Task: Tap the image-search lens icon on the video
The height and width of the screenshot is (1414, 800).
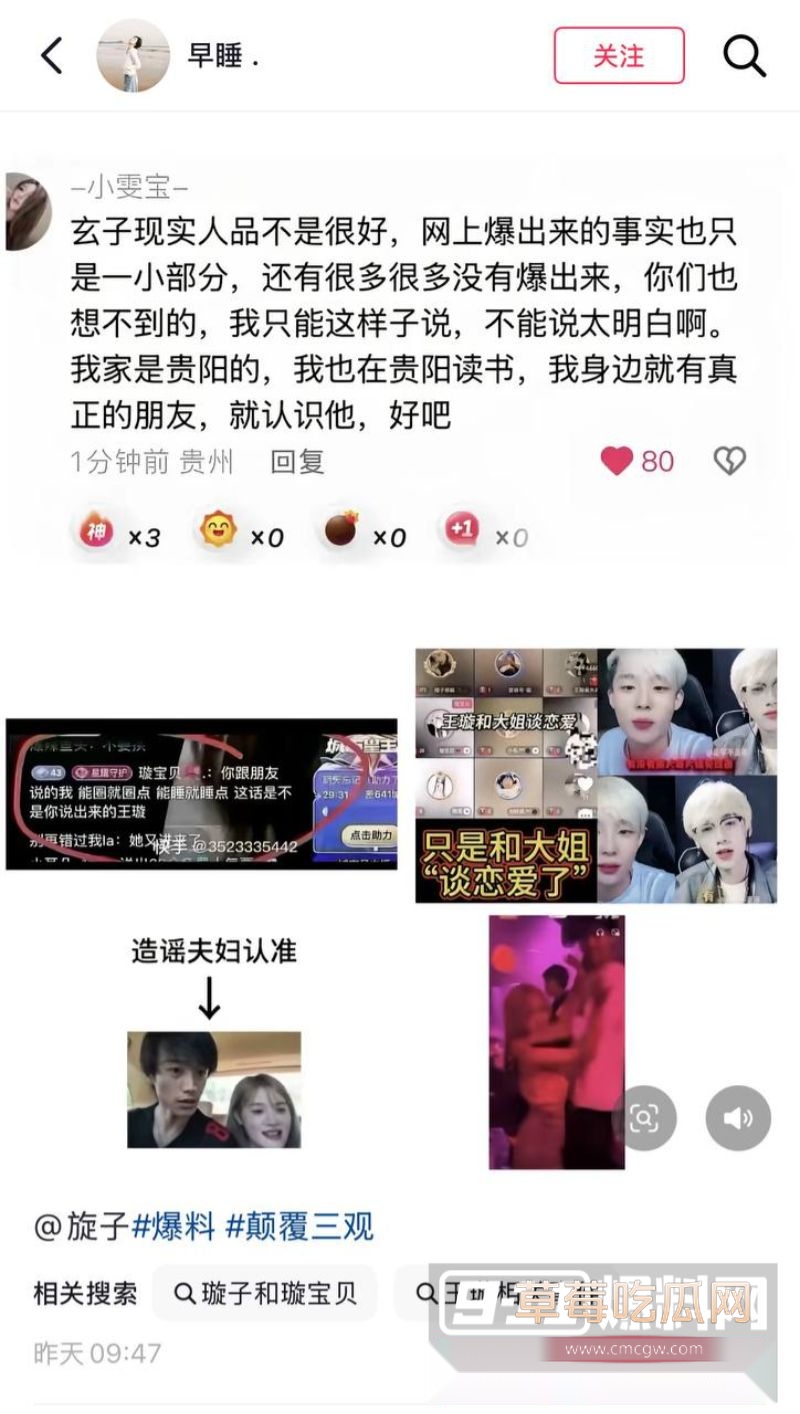Action: [x=646, y=1118]
